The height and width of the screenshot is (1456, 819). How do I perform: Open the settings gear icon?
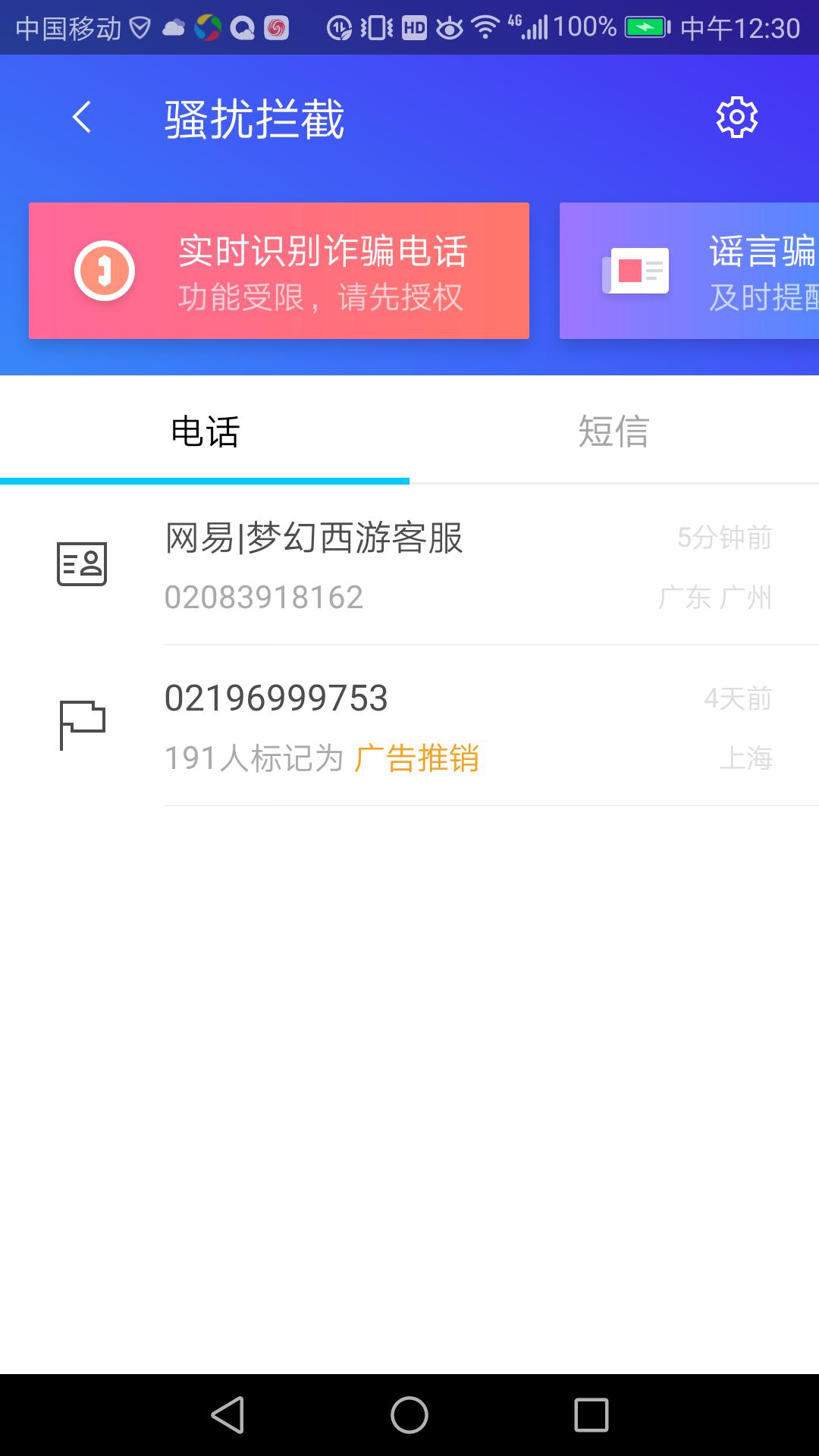736,118
